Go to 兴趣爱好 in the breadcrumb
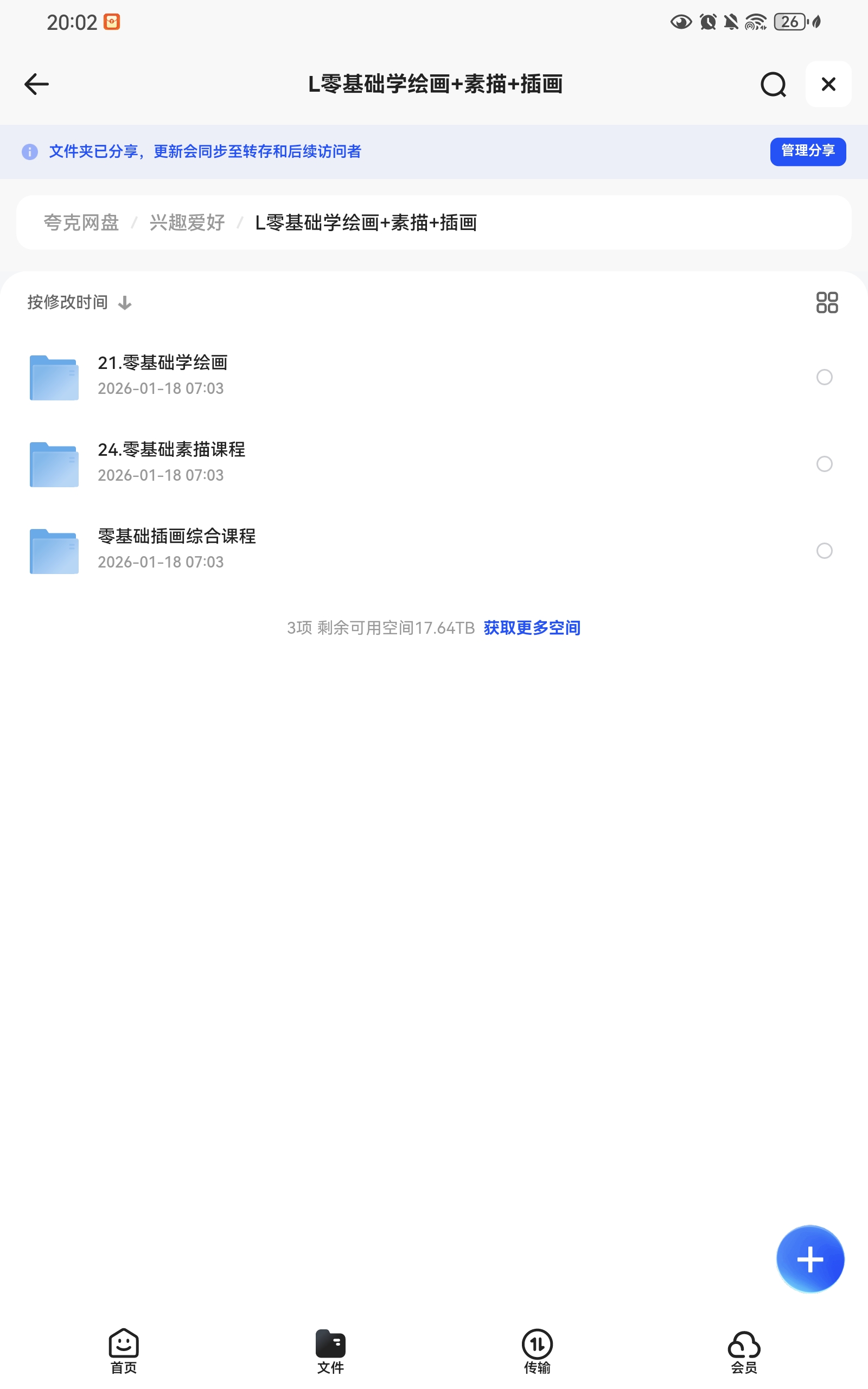Viewport: 868px width, 1389px height. 187,222
